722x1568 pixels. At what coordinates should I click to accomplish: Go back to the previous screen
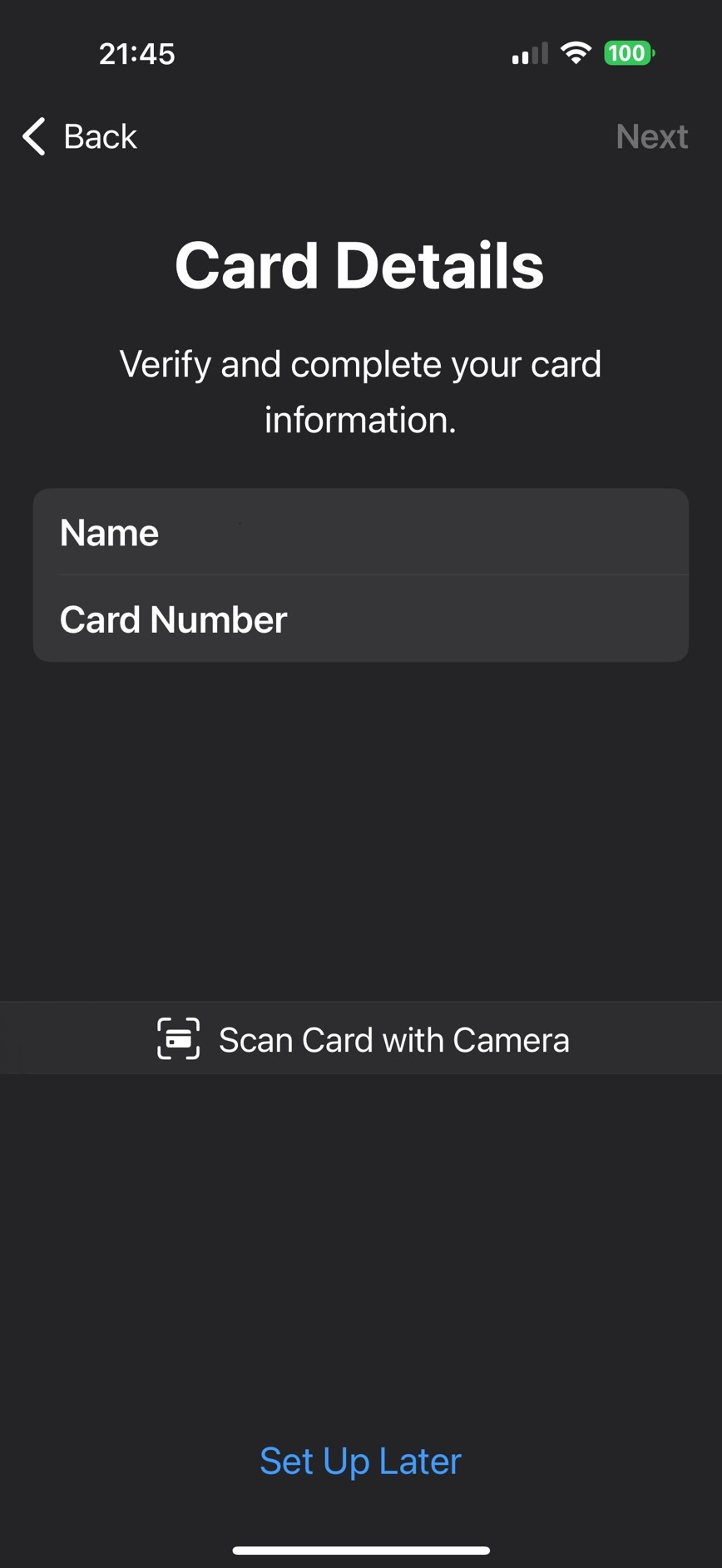tap(80, 136)
